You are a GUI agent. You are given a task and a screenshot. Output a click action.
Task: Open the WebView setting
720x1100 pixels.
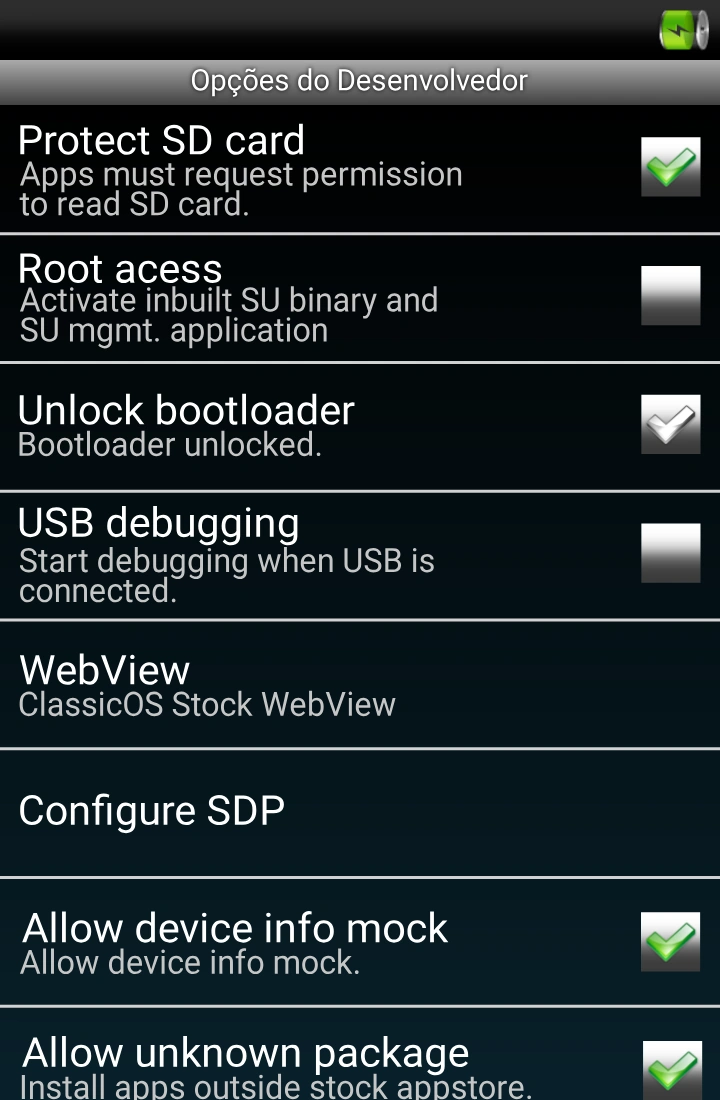[x=360, y=685]
